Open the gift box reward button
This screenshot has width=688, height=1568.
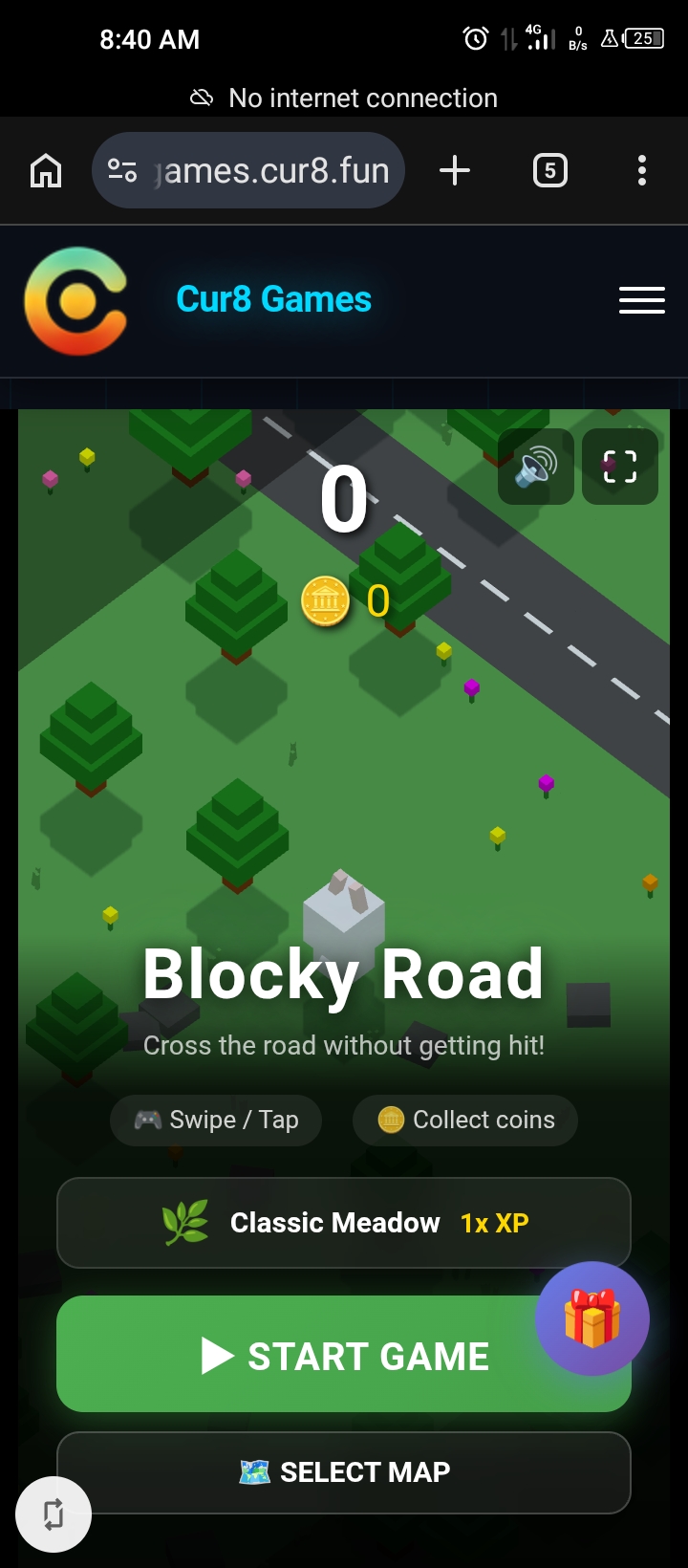click(x=591, y=1318)
